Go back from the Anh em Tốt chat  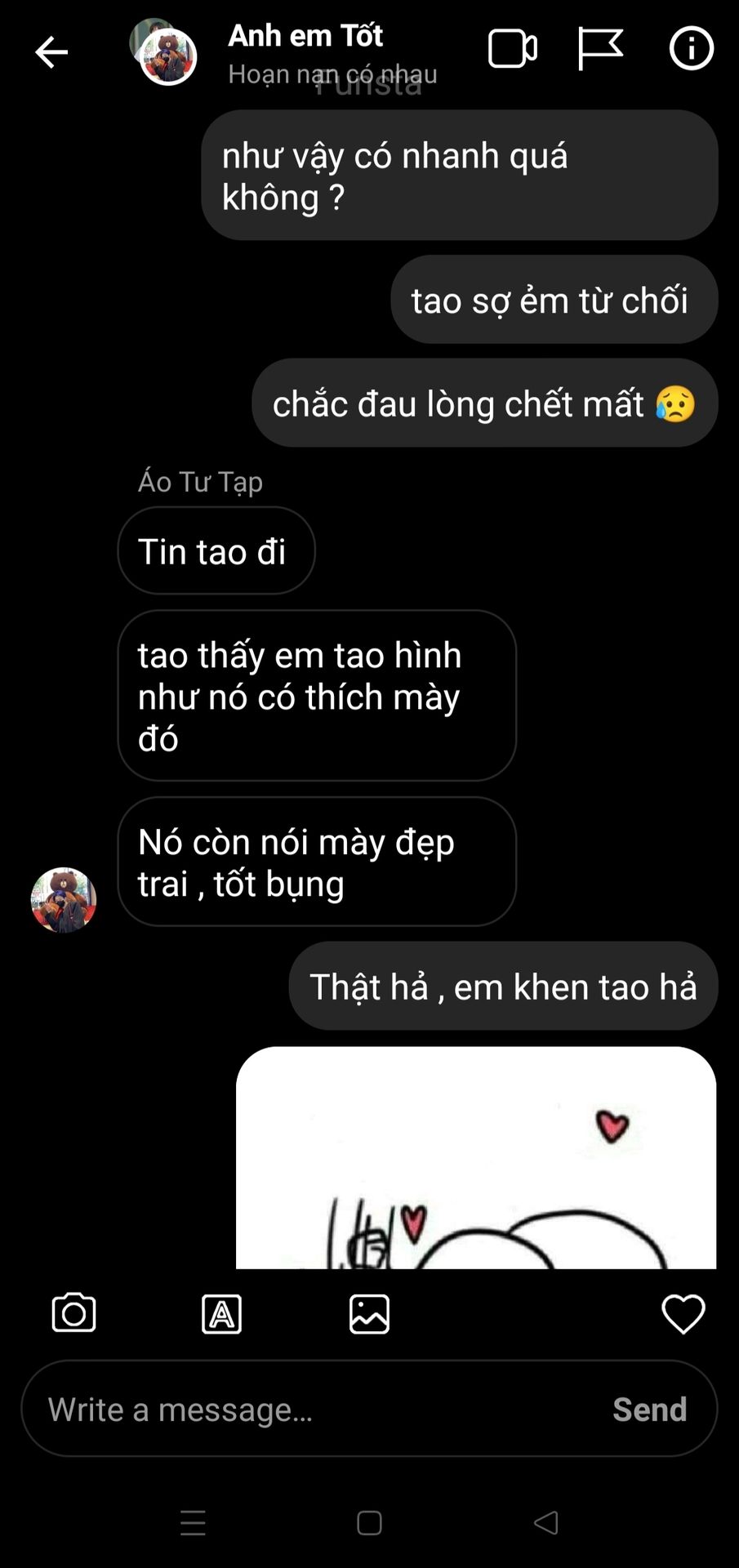click(x=51, y=52)
